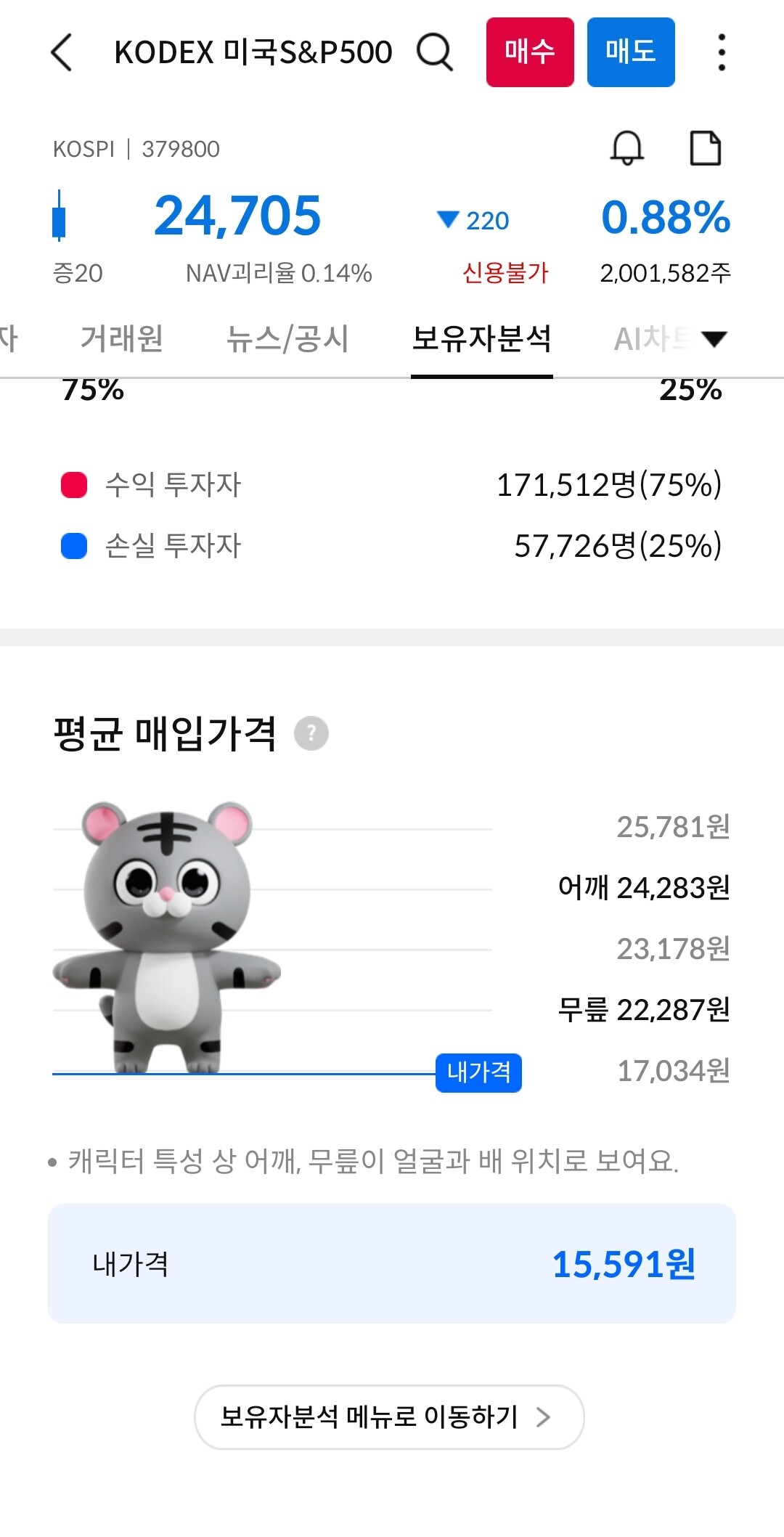This screenshot has height=1537, width=784.
Task: Tap the red 매수 buy button
Action: point(530,52)
